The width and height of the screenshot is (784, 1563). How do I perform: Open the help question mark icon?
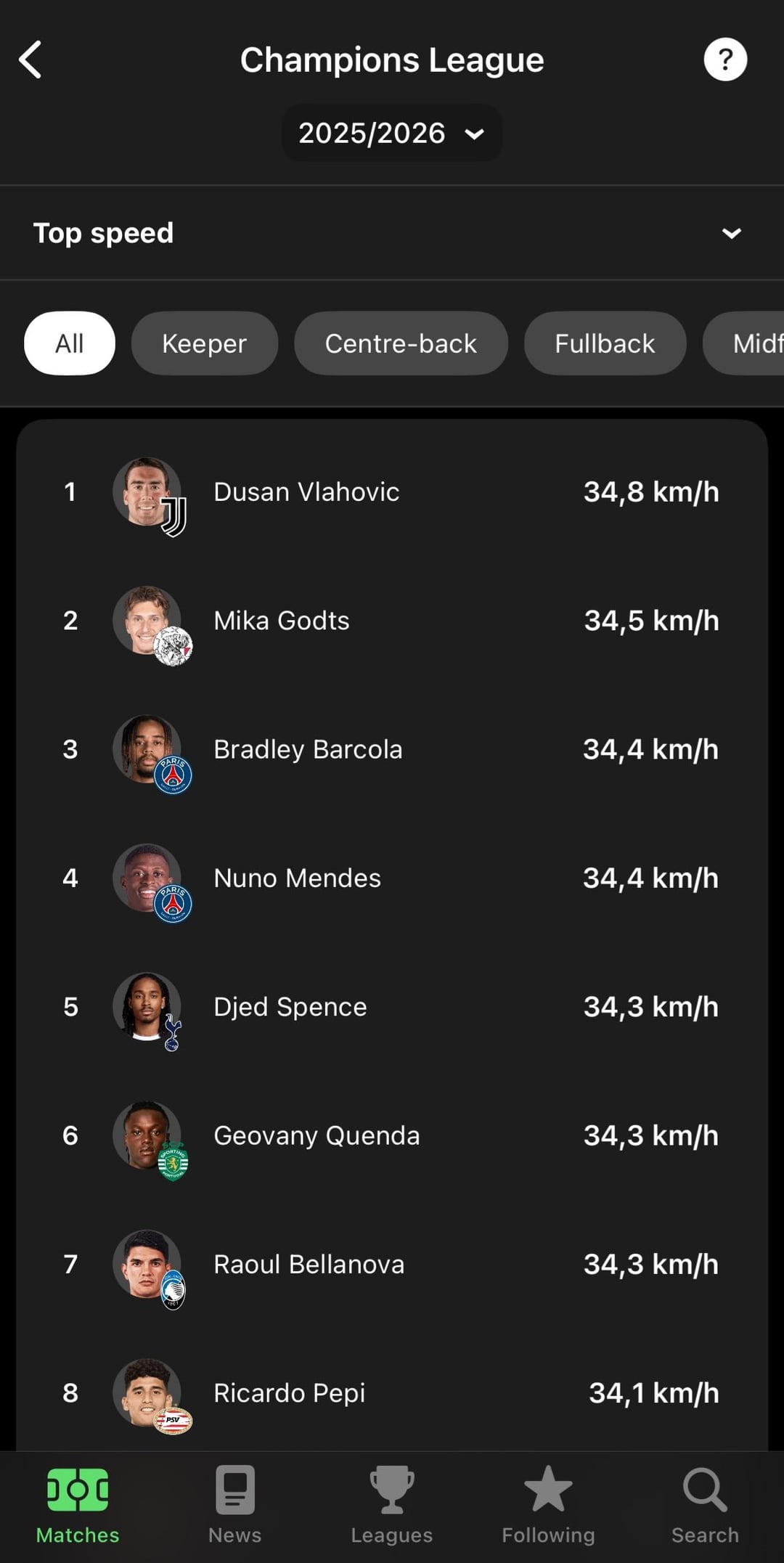(725, 60)
